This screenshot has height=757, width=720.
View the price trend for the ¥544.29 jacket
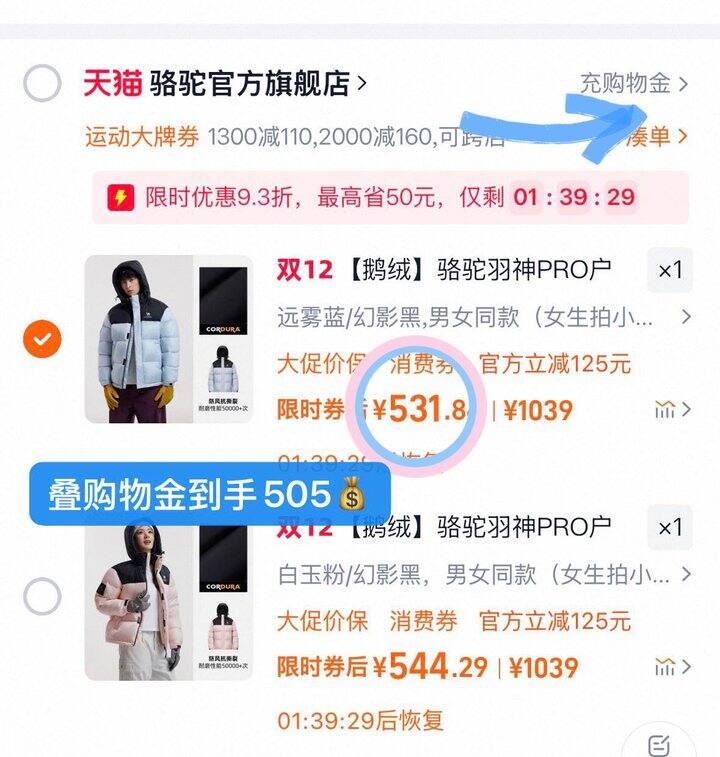[670, 666]
